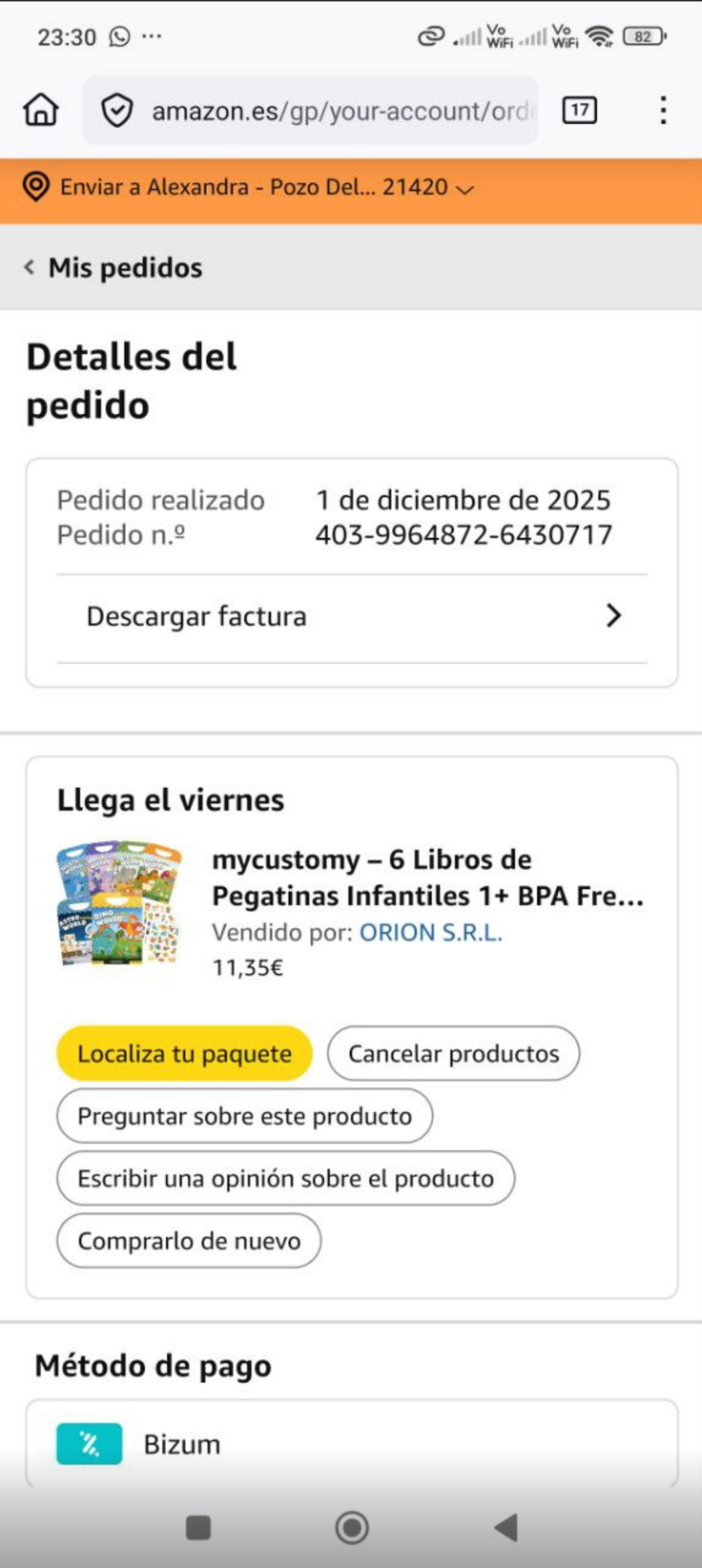Screen dimensions: 702x1568
Task: Tap Localiza tu paquete
Action: tap(184, 1054)
